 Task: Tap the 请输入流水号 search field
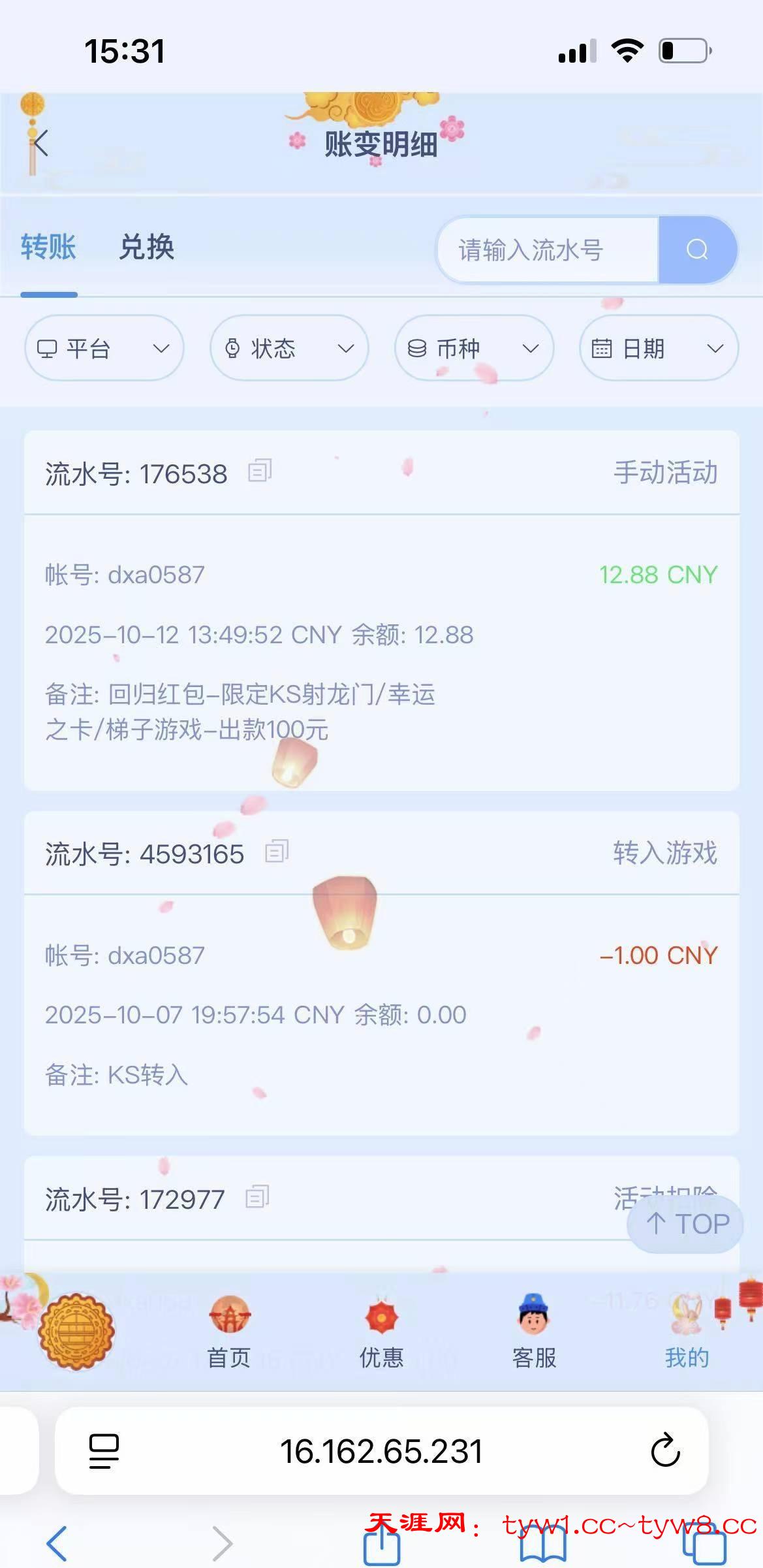(547, 250)
